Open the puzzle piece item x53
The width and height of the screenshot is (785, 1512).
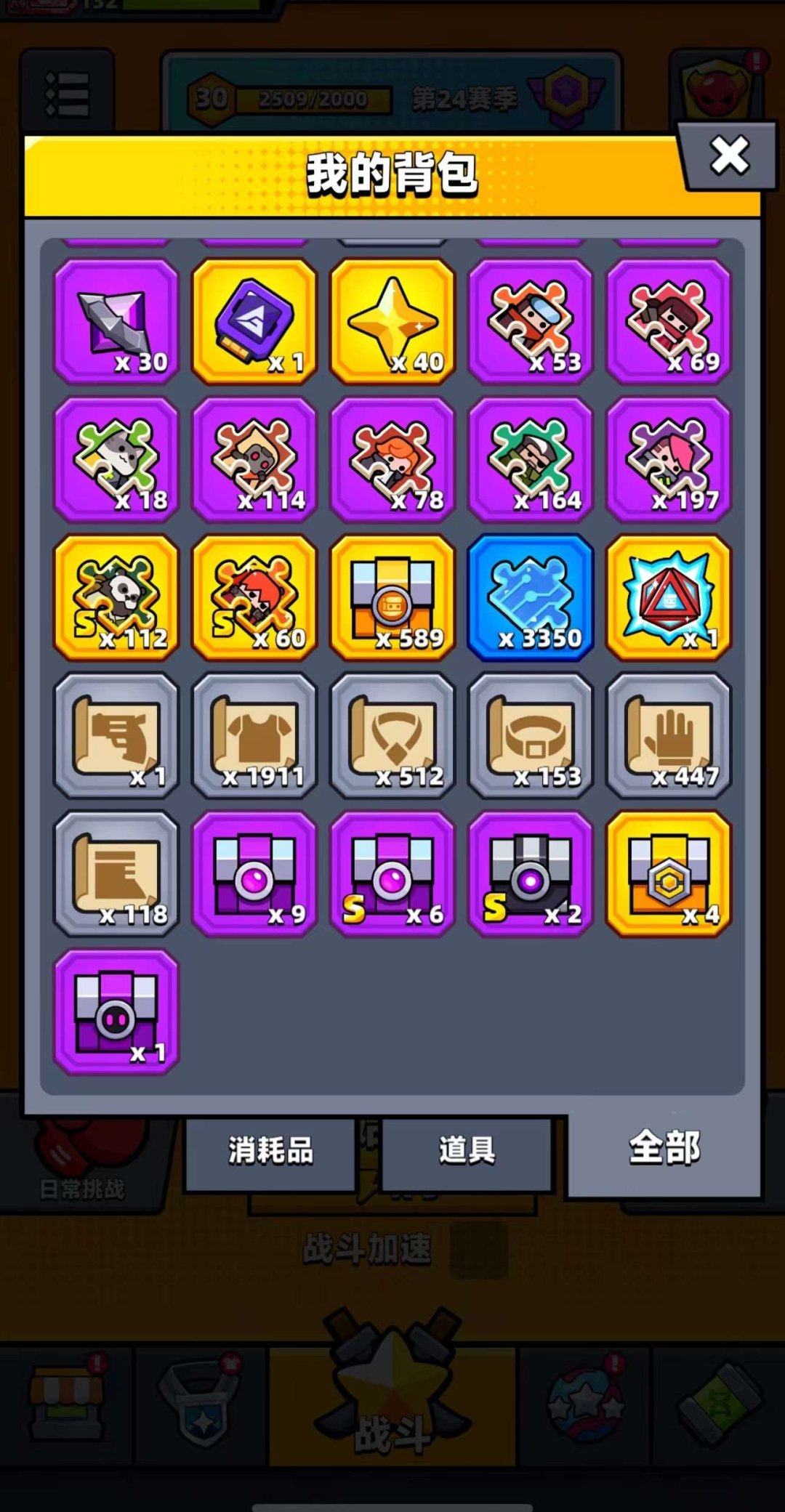531,321
